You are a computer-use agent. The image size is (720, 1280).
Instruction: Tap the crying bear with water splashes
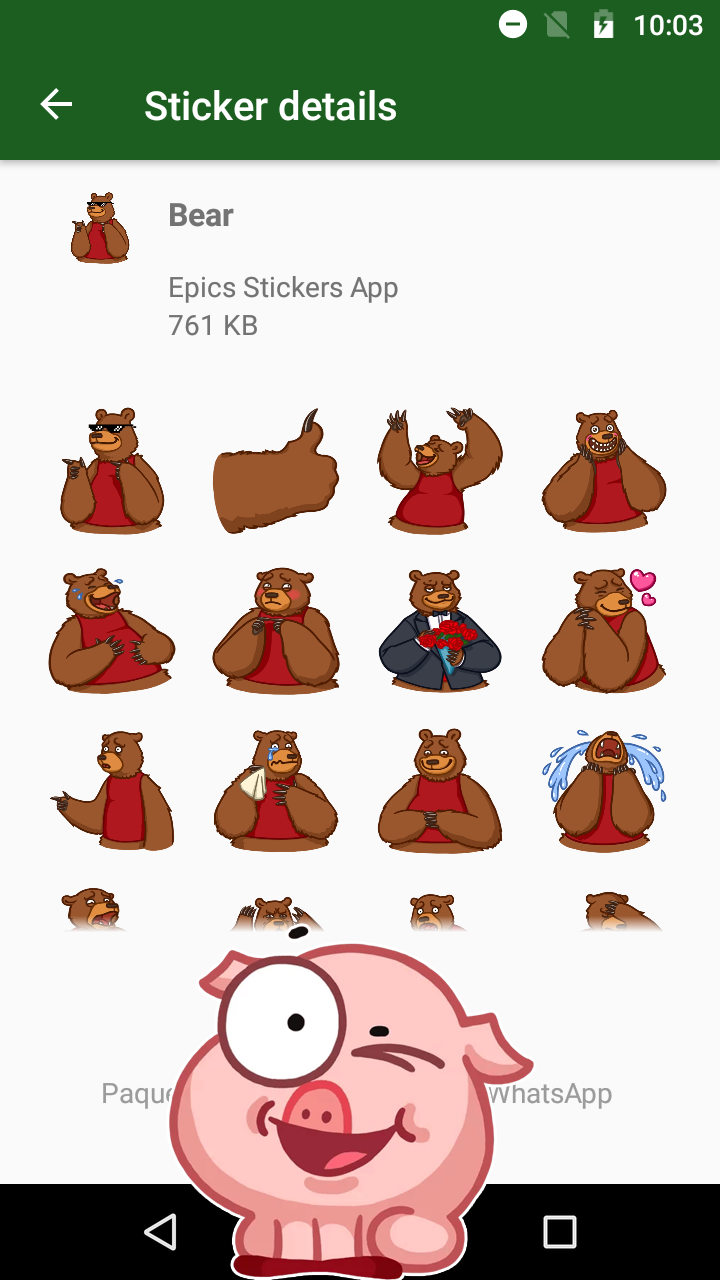click(x=603, y=791)
